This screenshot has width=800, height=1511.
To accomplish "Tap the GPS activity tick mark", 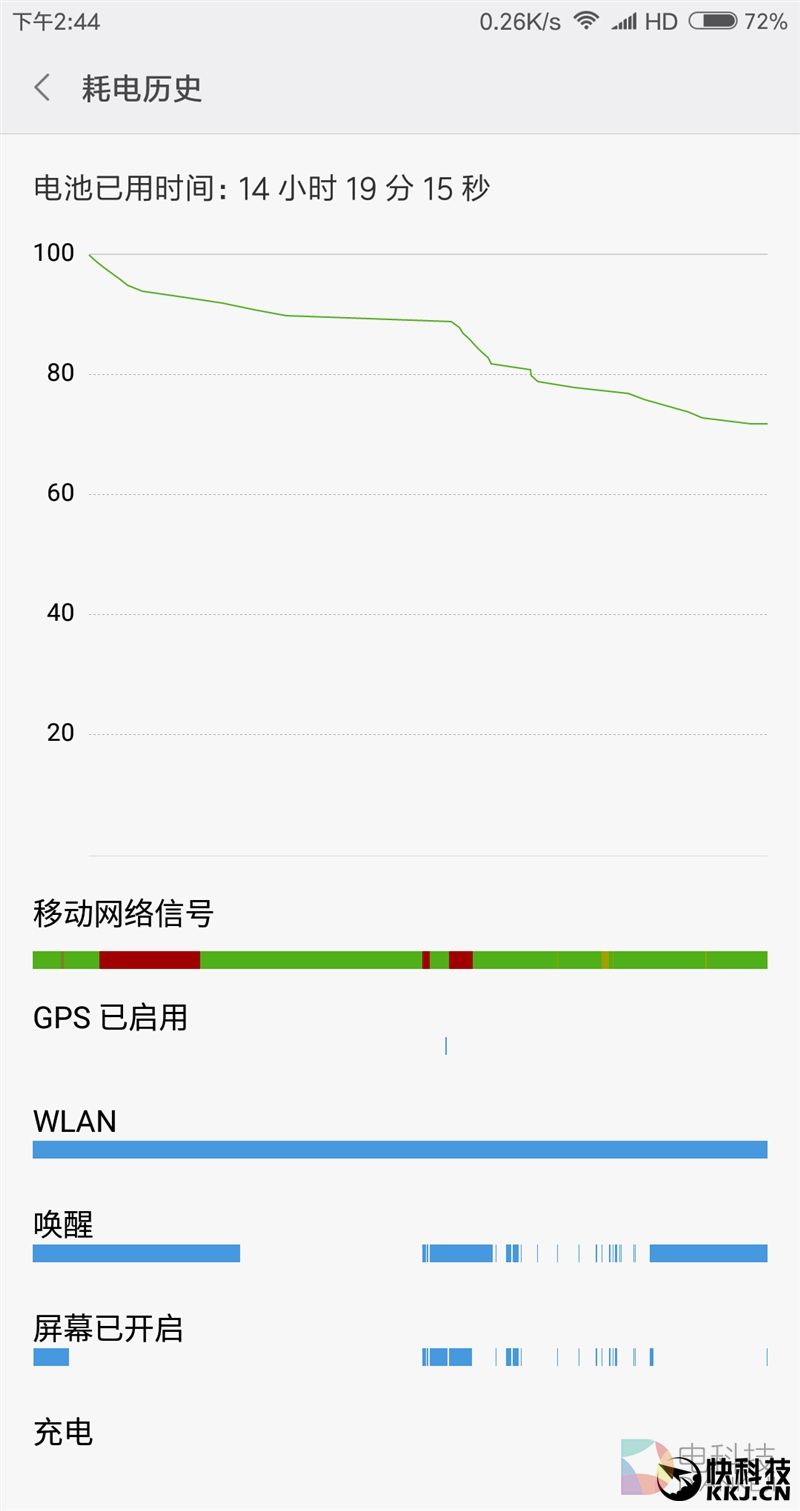I will coord(445,1046).
